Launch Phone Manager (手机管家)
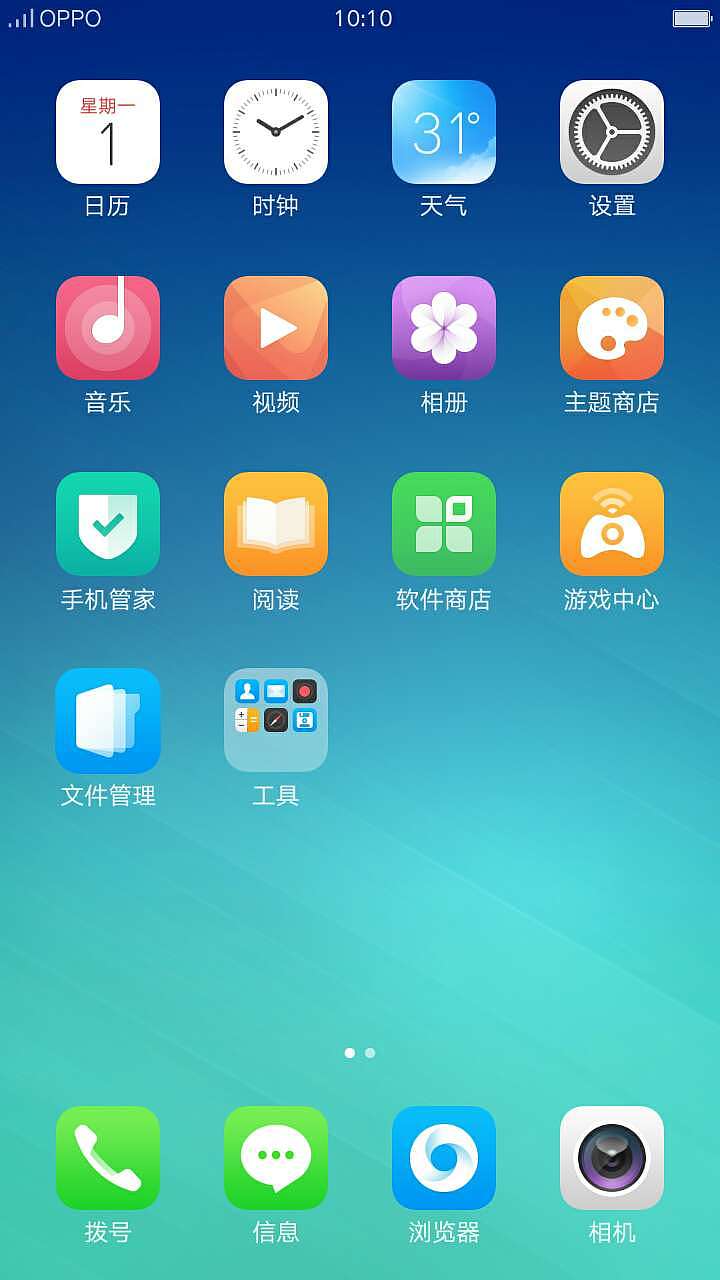The image size is (720, 1280). [108, 523]
